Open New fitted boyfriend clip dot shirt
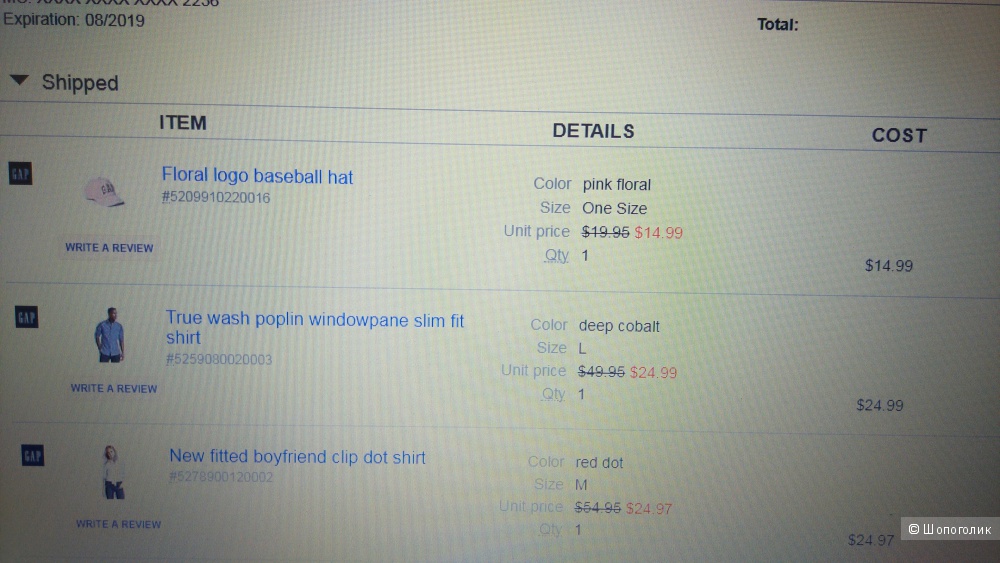Screen dimensions: 1000x563 297,457
